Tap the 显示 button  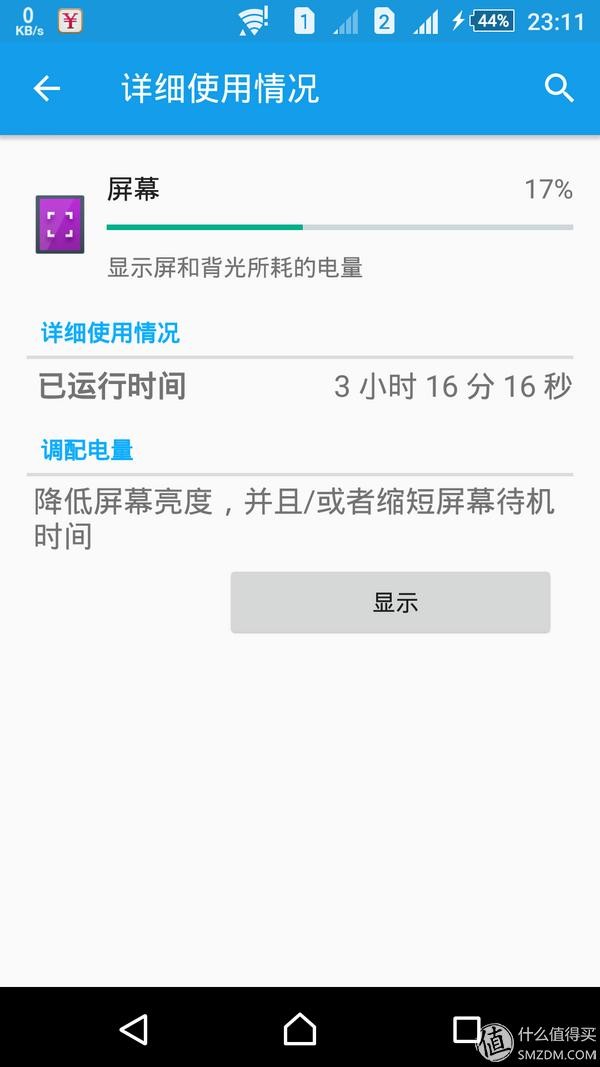(x=390, y=602)
